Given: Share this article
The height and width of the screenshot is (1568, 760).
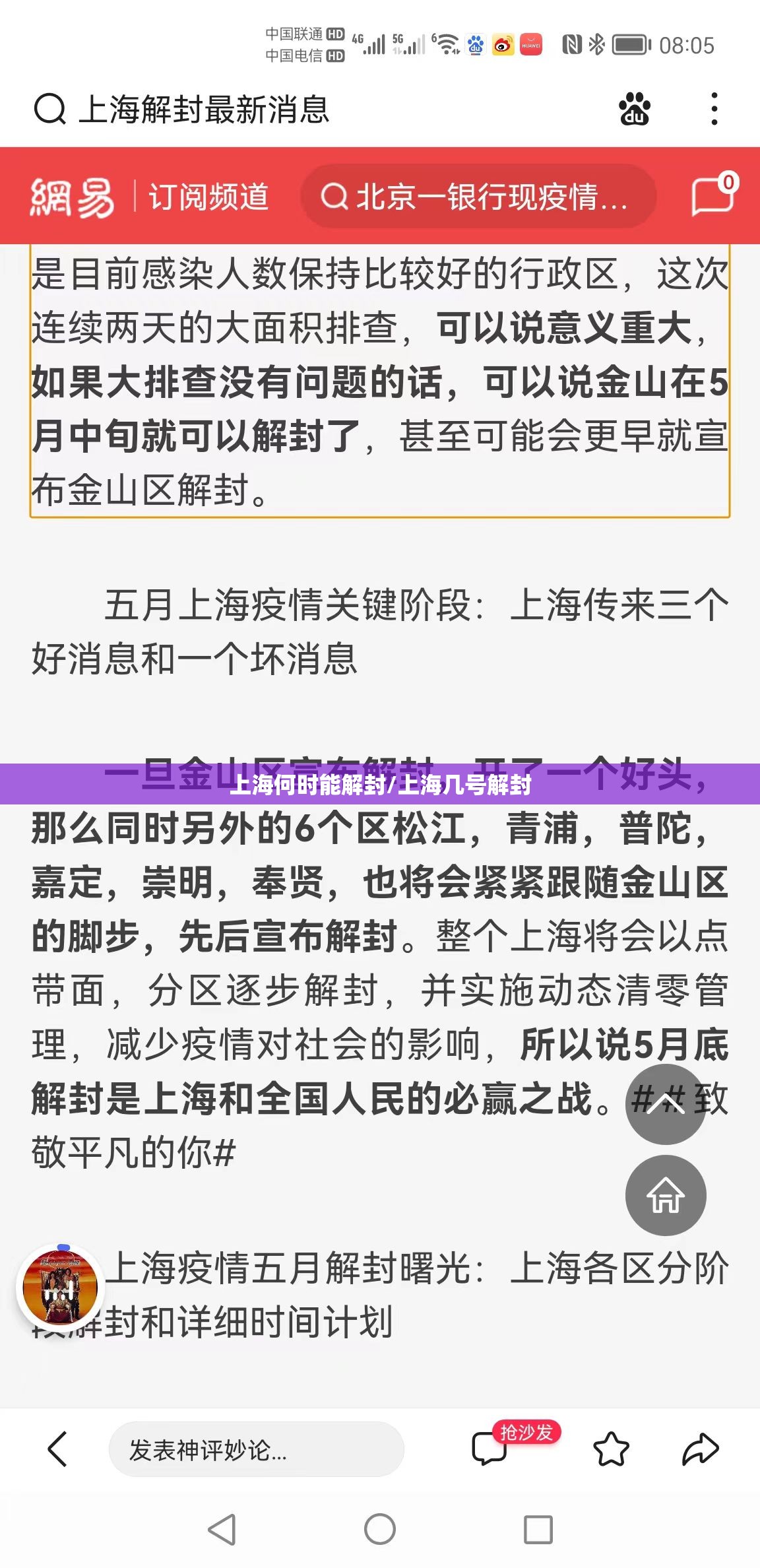Looking at the screenshot, I should 699,1449.
